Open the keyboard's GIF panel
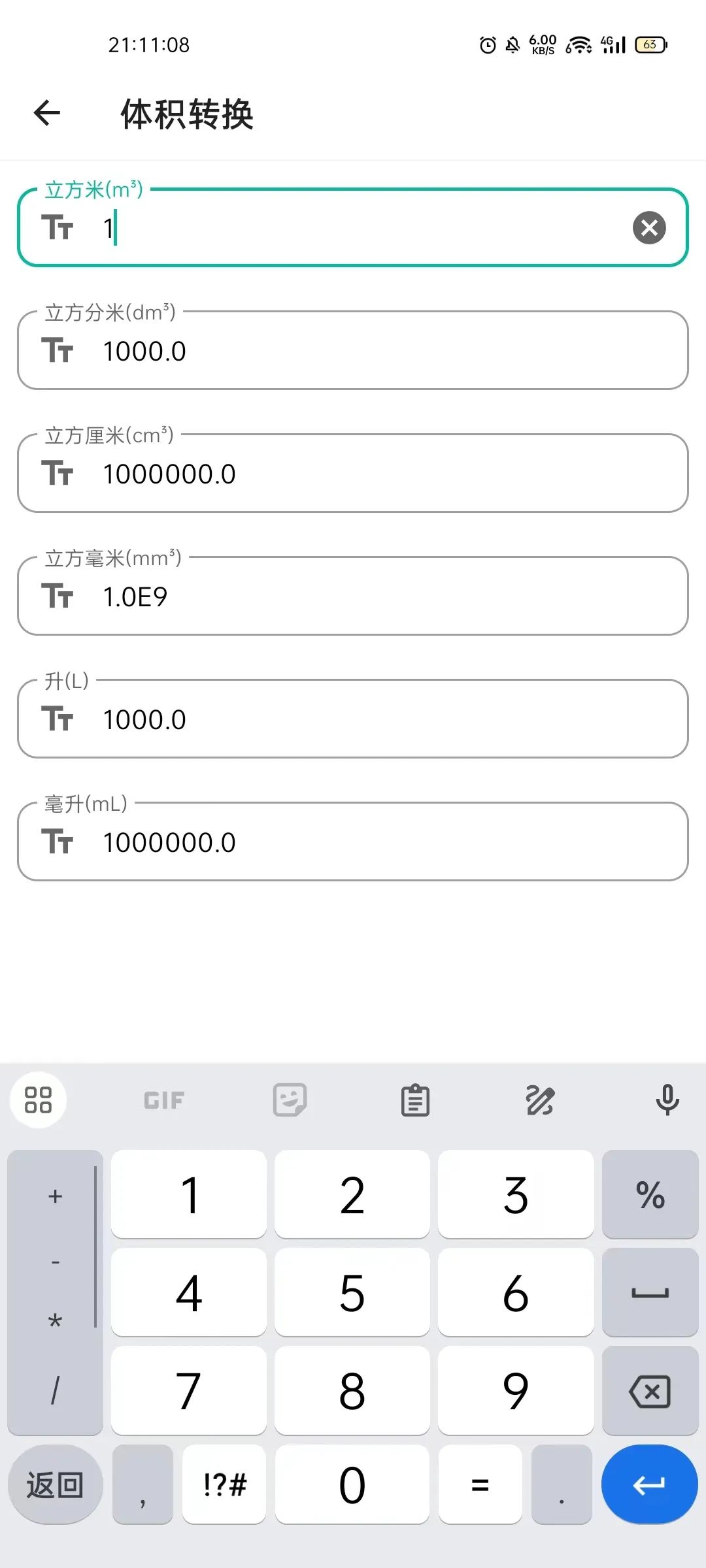The width and height of the screenshot is (706, 1568). point(164,1100)
